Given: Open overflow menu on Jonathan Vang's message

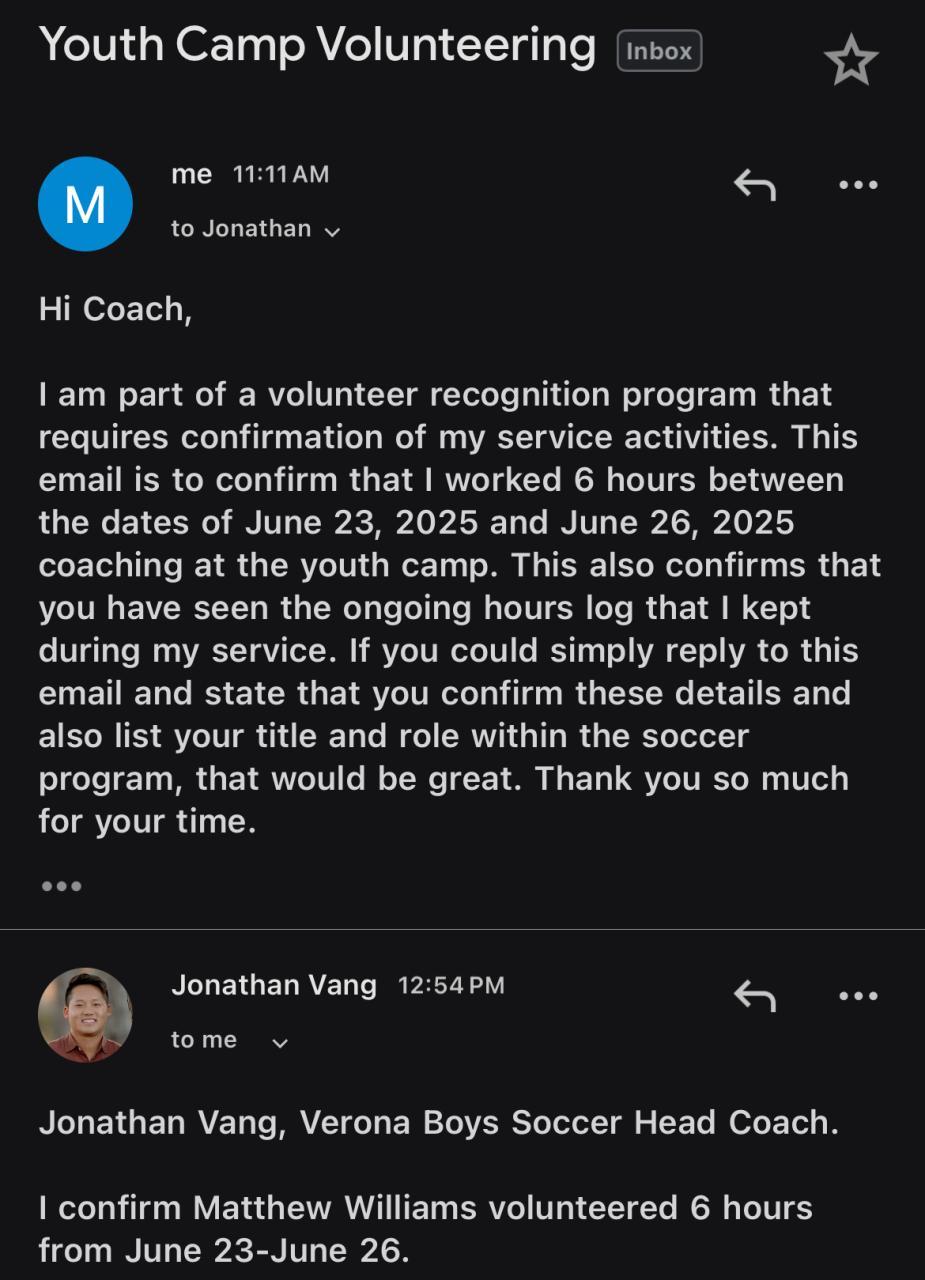Looking at the screenshot, I should coord(858,996).
